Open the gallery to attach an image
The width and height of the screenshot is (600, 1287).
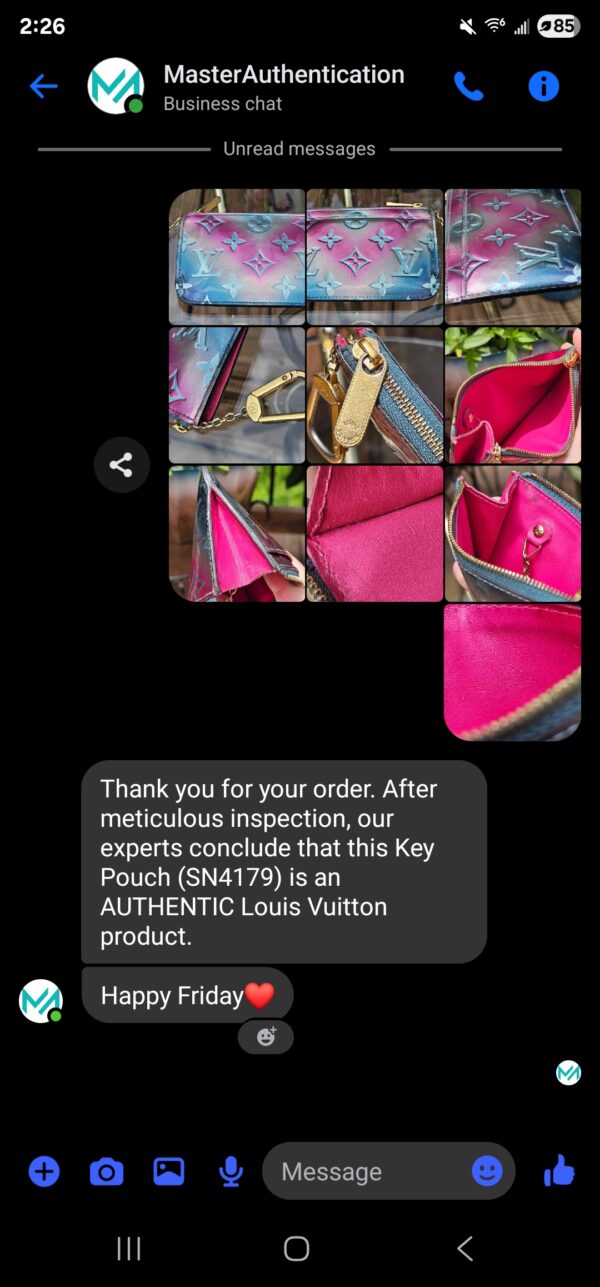point(168,1171)
